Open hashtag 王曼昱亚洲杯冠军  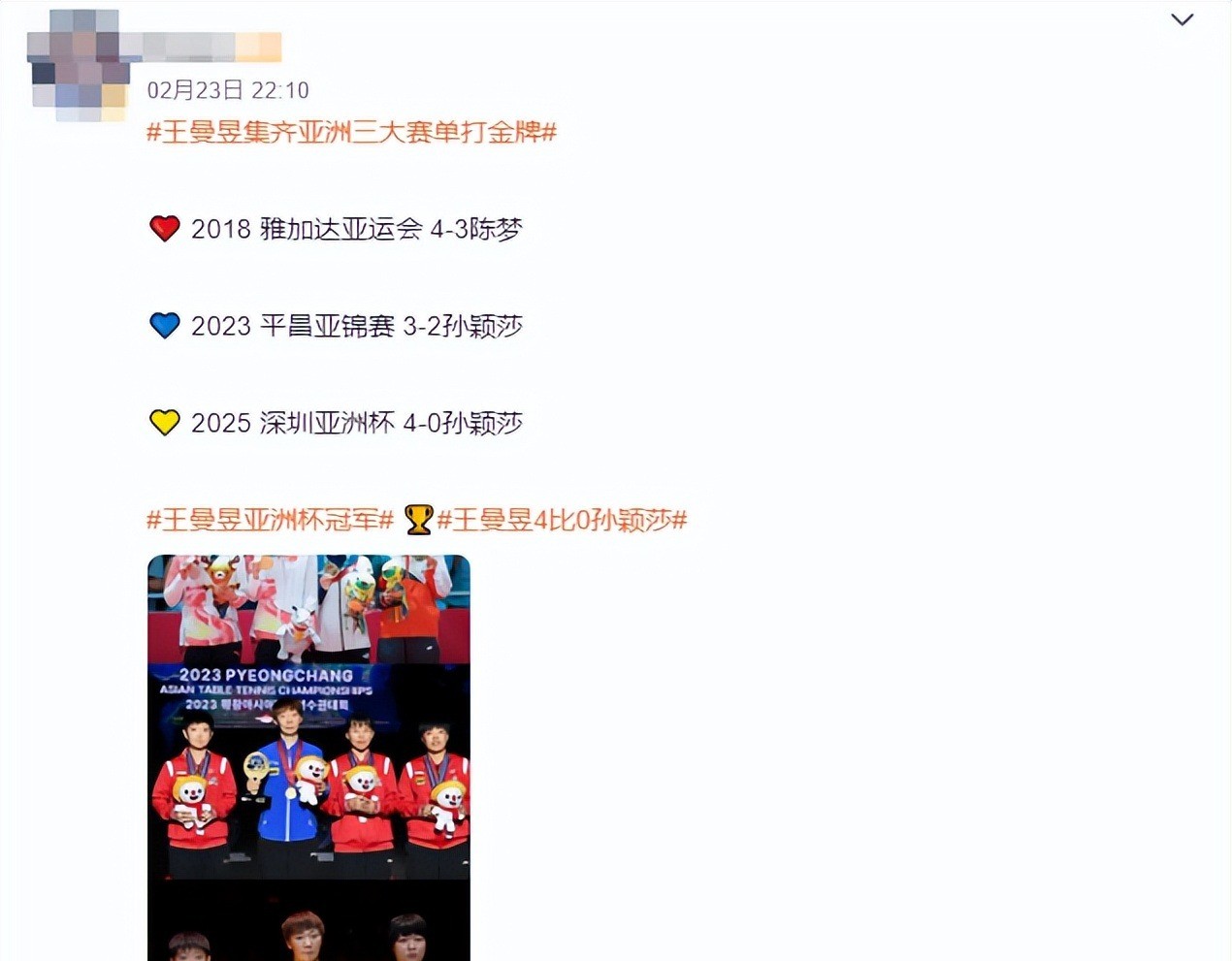point(270,520)
